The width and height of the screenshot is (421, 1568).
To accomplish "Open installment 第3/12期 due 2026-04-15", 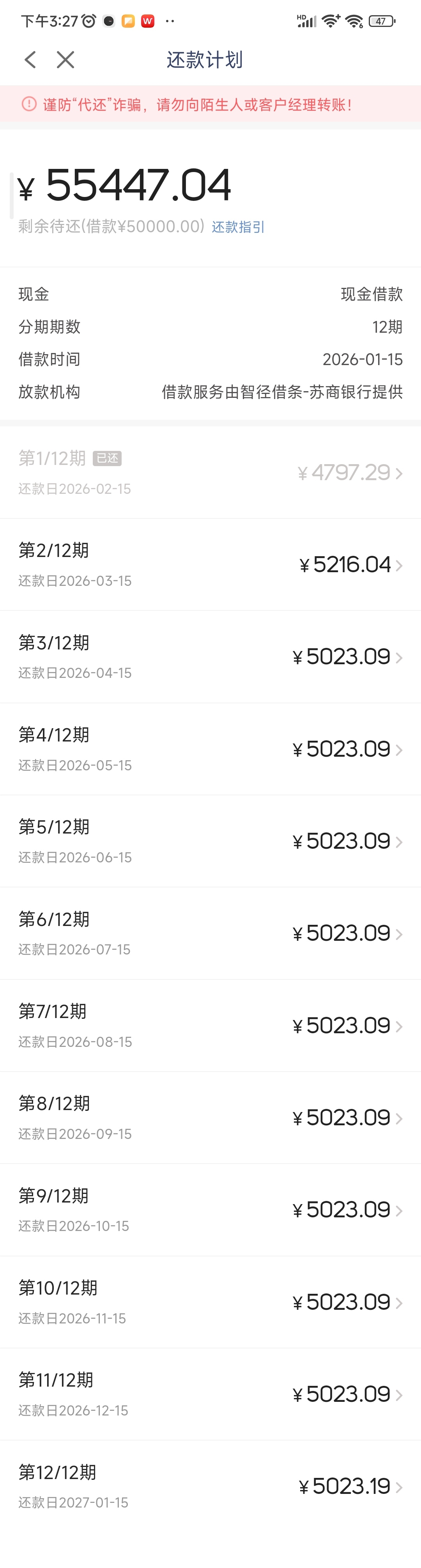I will click(210, 657).
